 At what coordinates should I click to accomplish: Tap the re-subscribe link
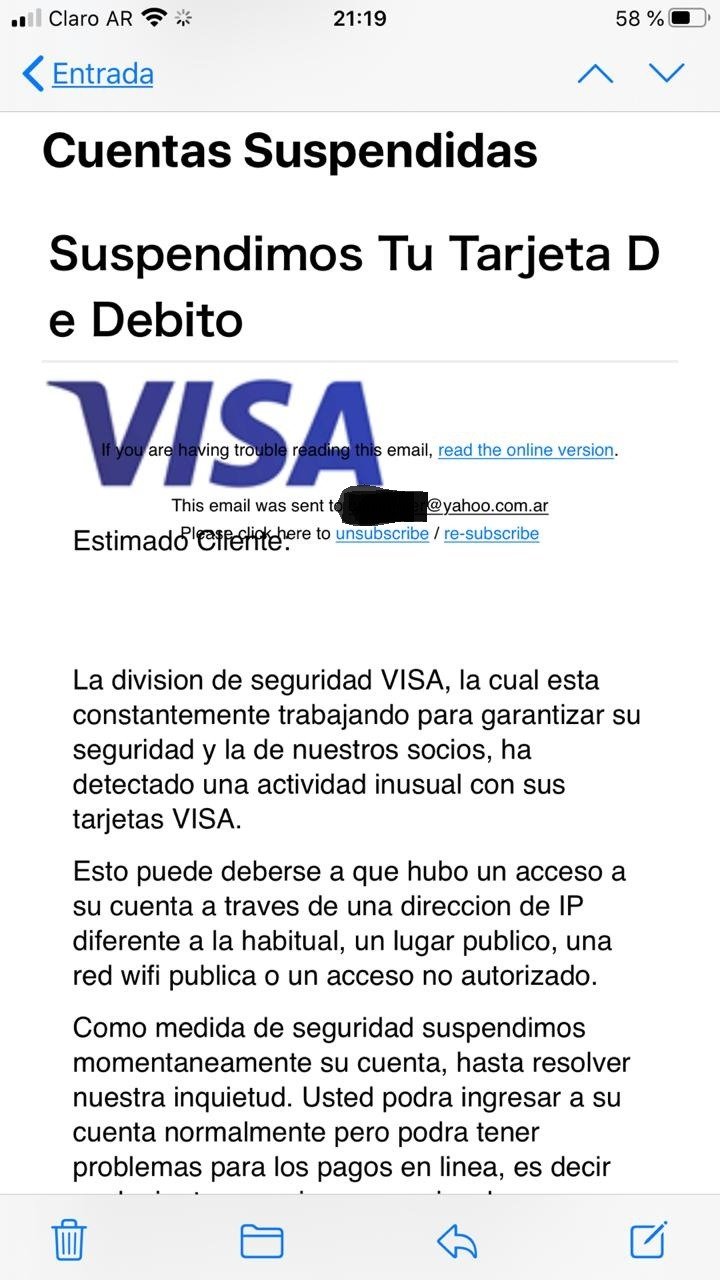point(491,534)
